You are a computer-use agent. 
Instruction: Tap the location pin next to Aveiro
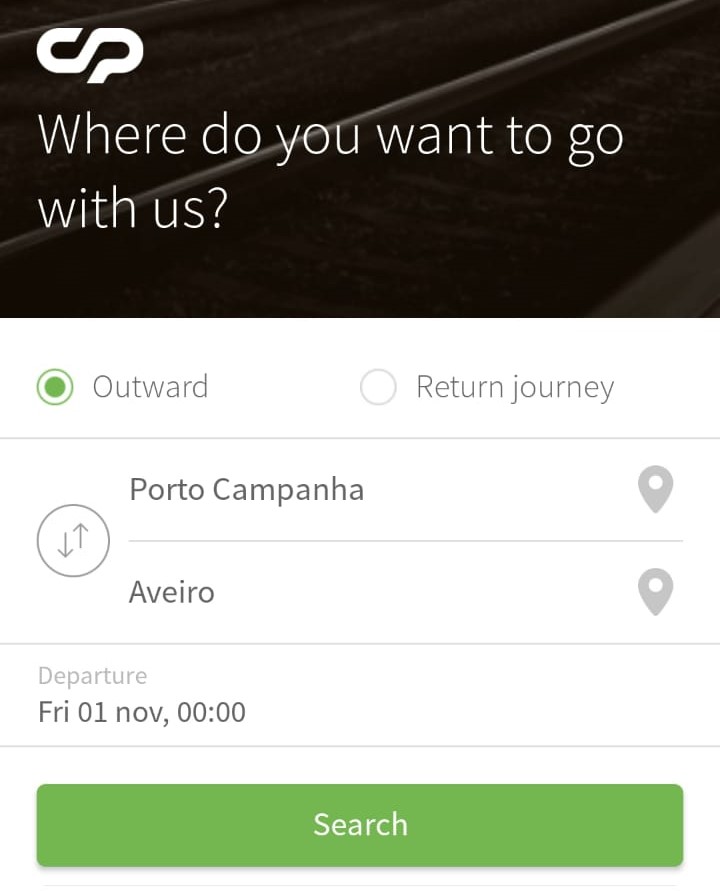point(655,592)
